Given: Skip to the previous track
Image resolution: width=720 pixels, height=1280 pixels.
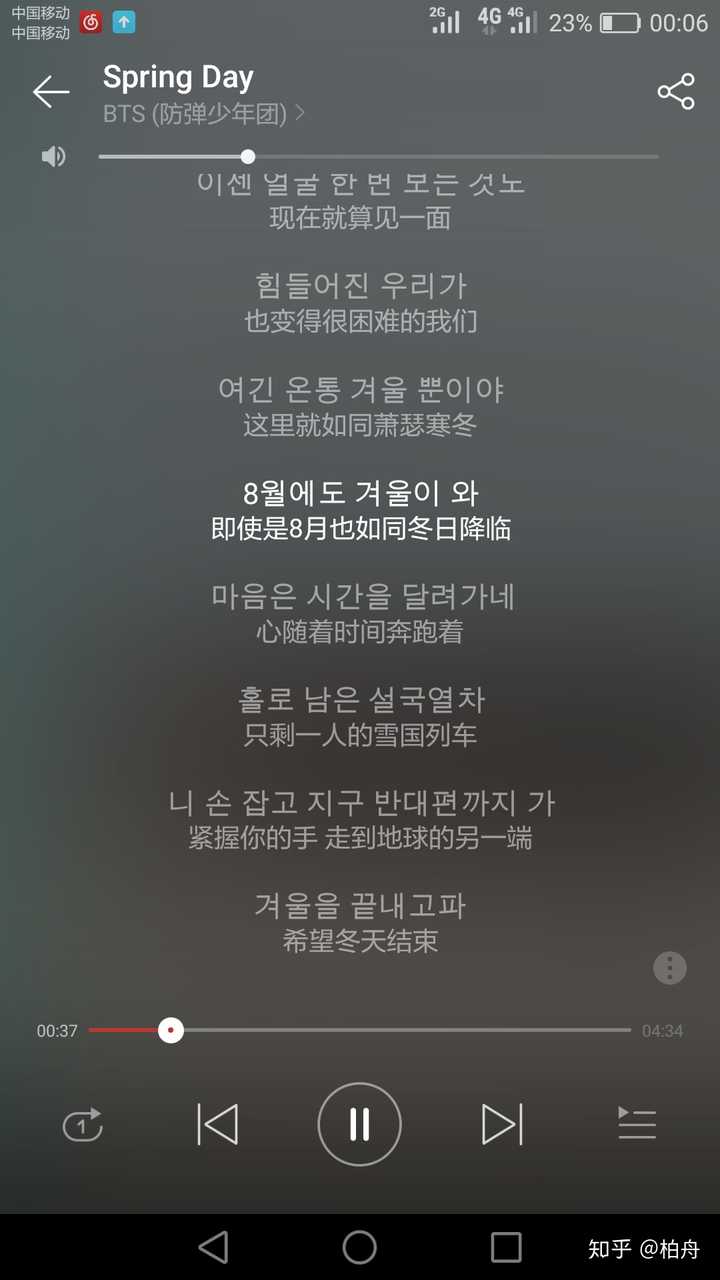Looking at the screenshot, I should pos(218,1125).
